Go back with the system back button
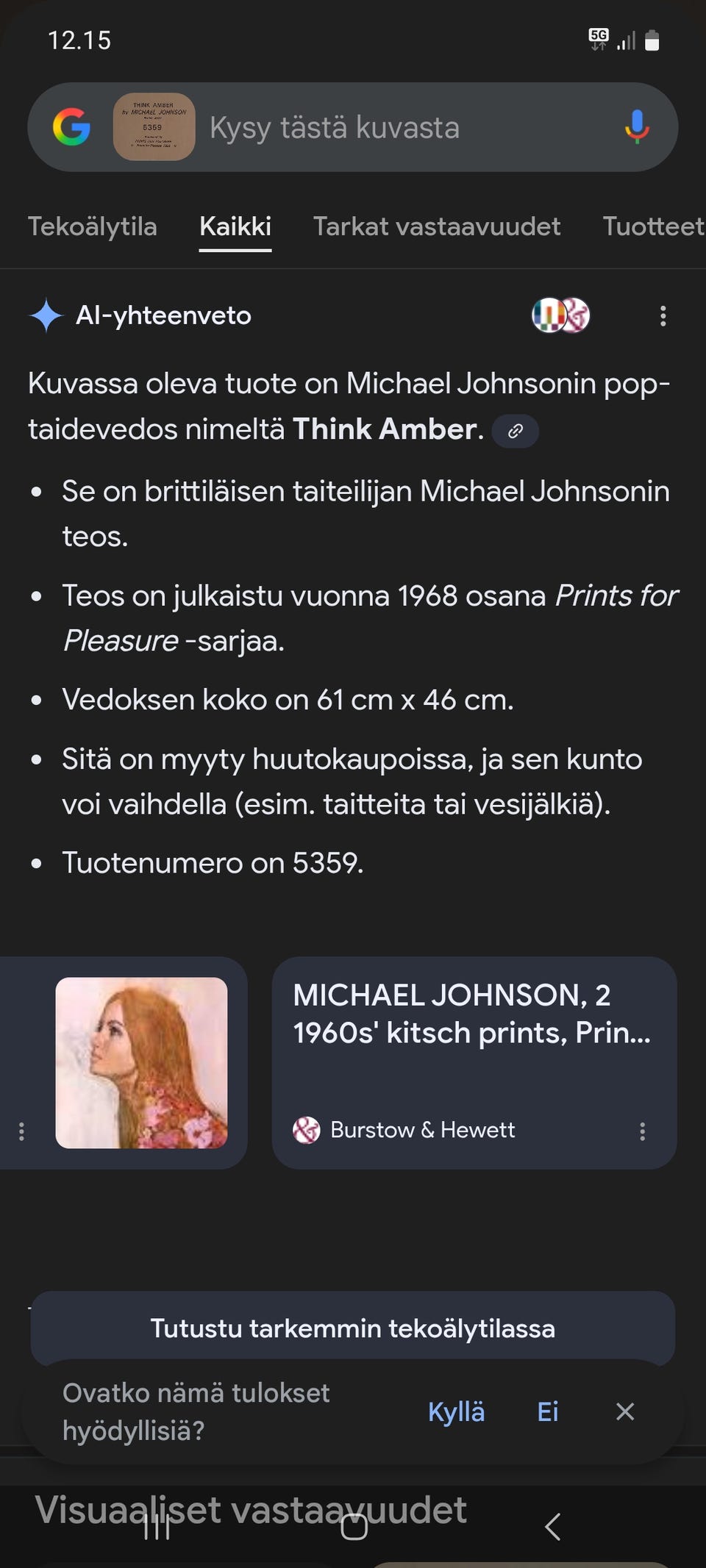This screenshot has height=1568, width=706. click(x=552, y=1527)
